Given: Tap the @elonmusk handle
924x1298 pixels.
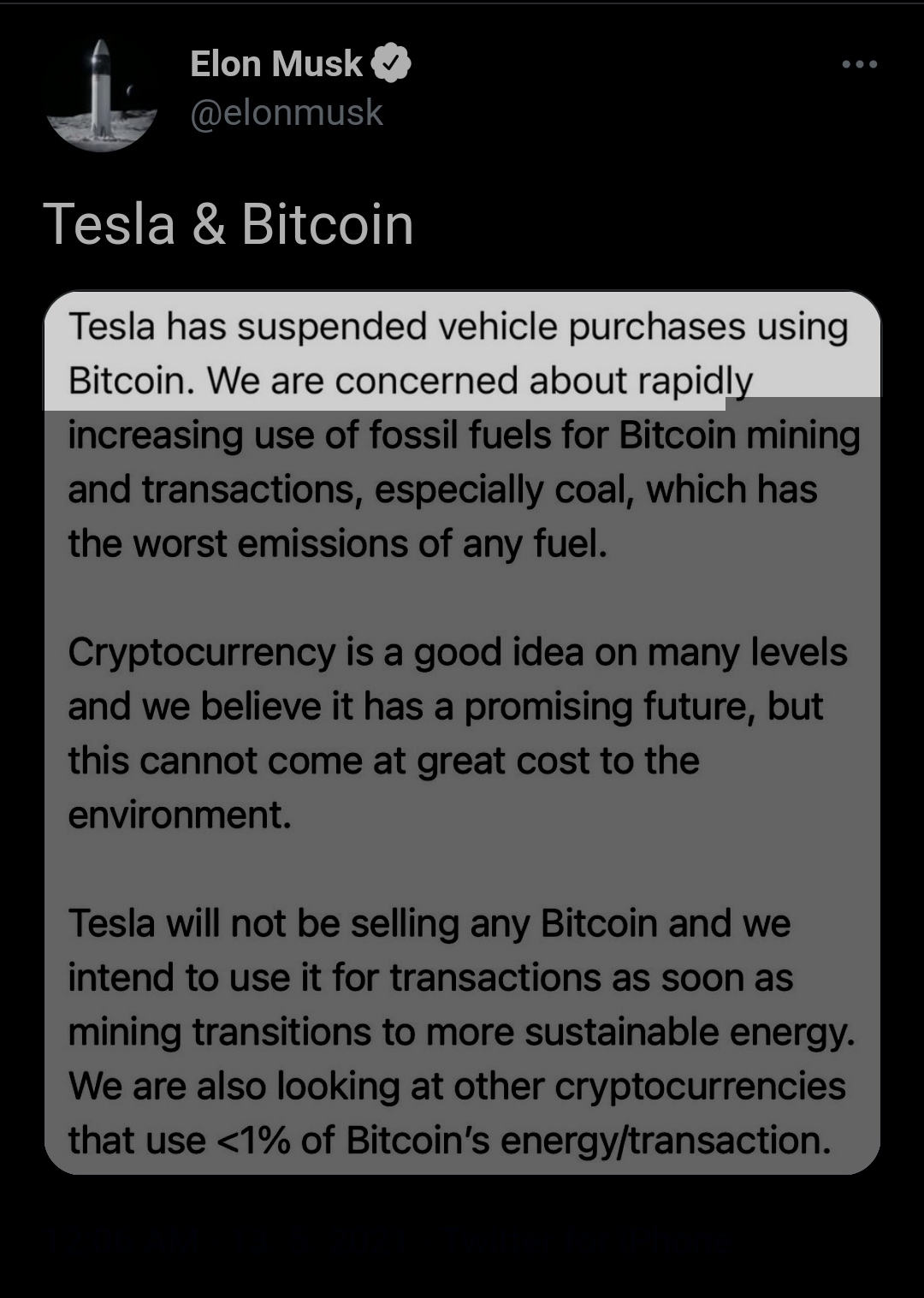Looking at the screenshot, I should tap(286, 113).
